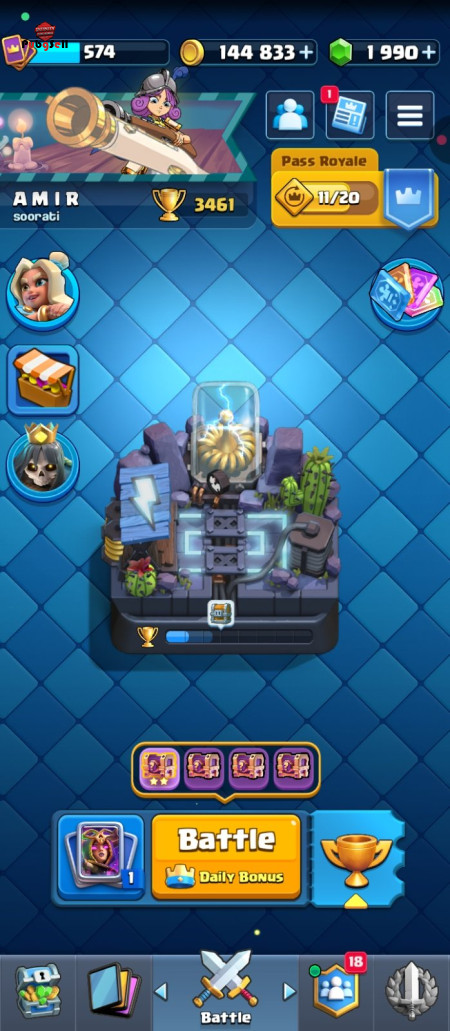
Task: Switch to the card collection tab
Action: 114,992
